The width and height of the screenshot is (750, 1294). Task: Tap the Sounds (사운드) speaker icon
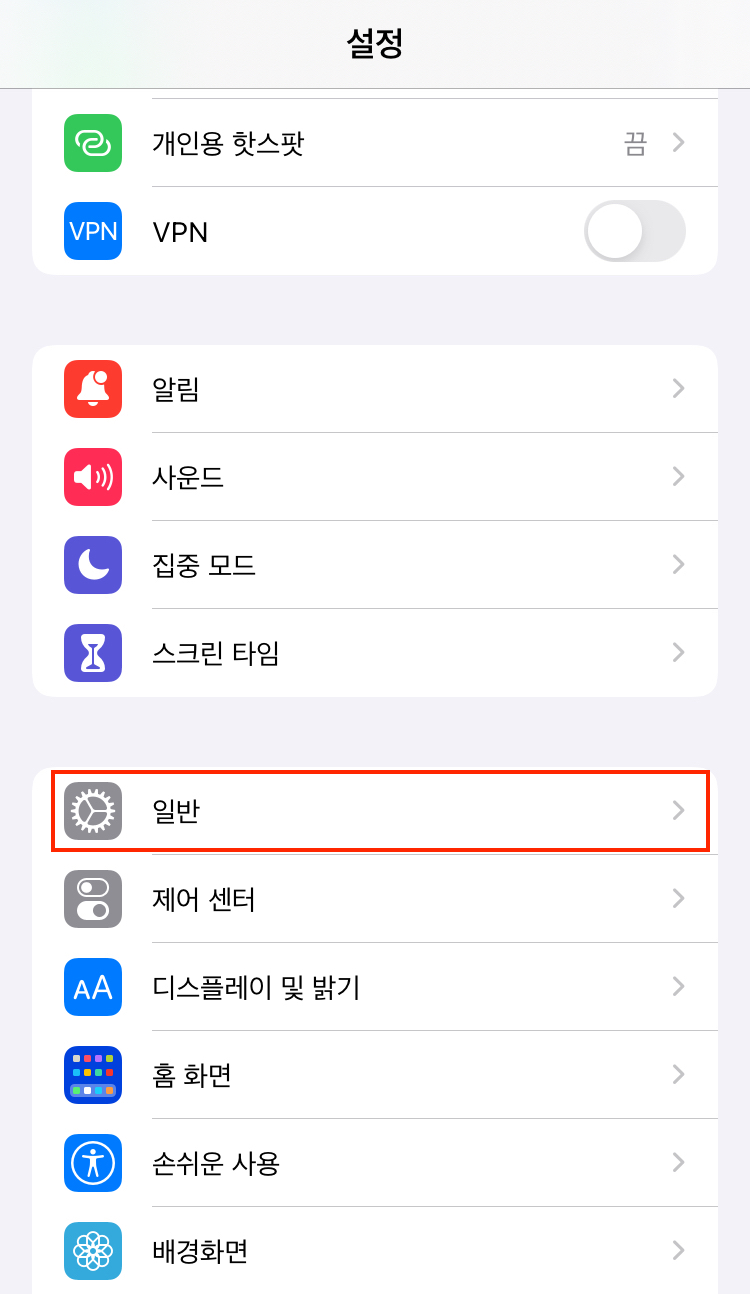[92, 476]
